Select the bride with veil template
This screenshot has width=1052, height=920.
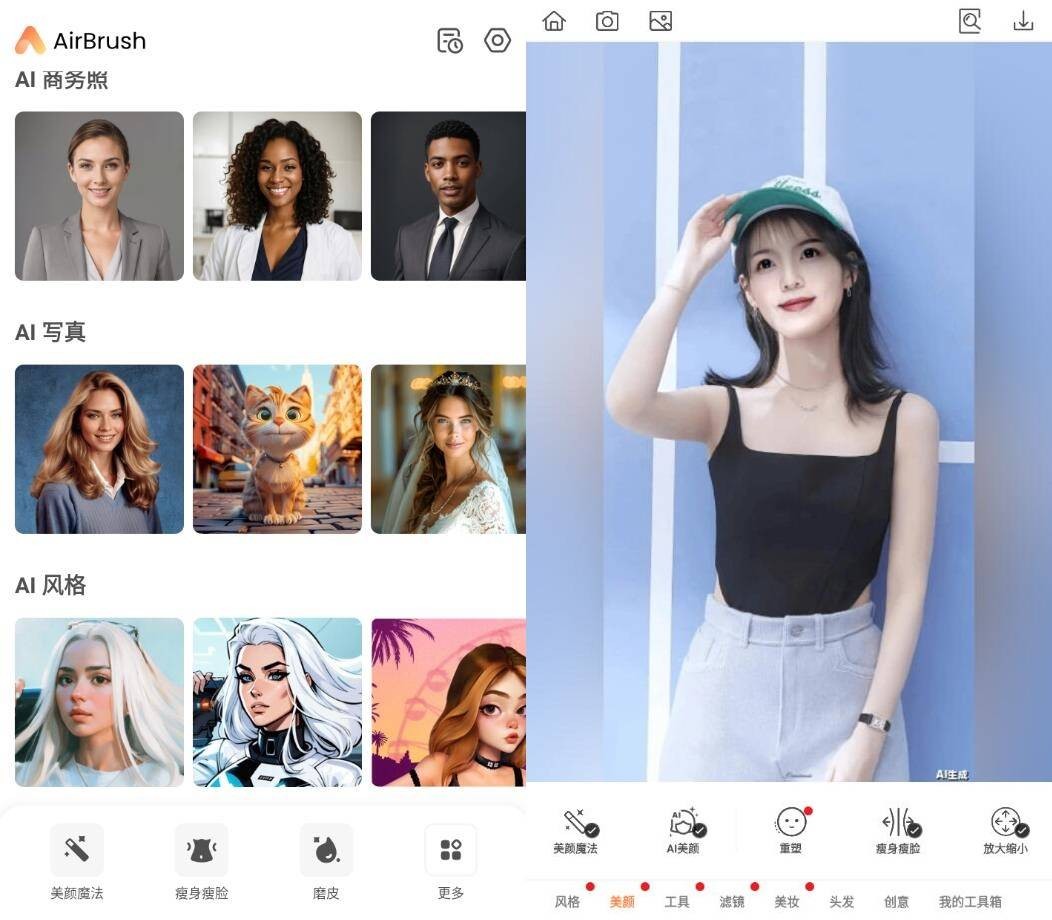pos(448,449)
